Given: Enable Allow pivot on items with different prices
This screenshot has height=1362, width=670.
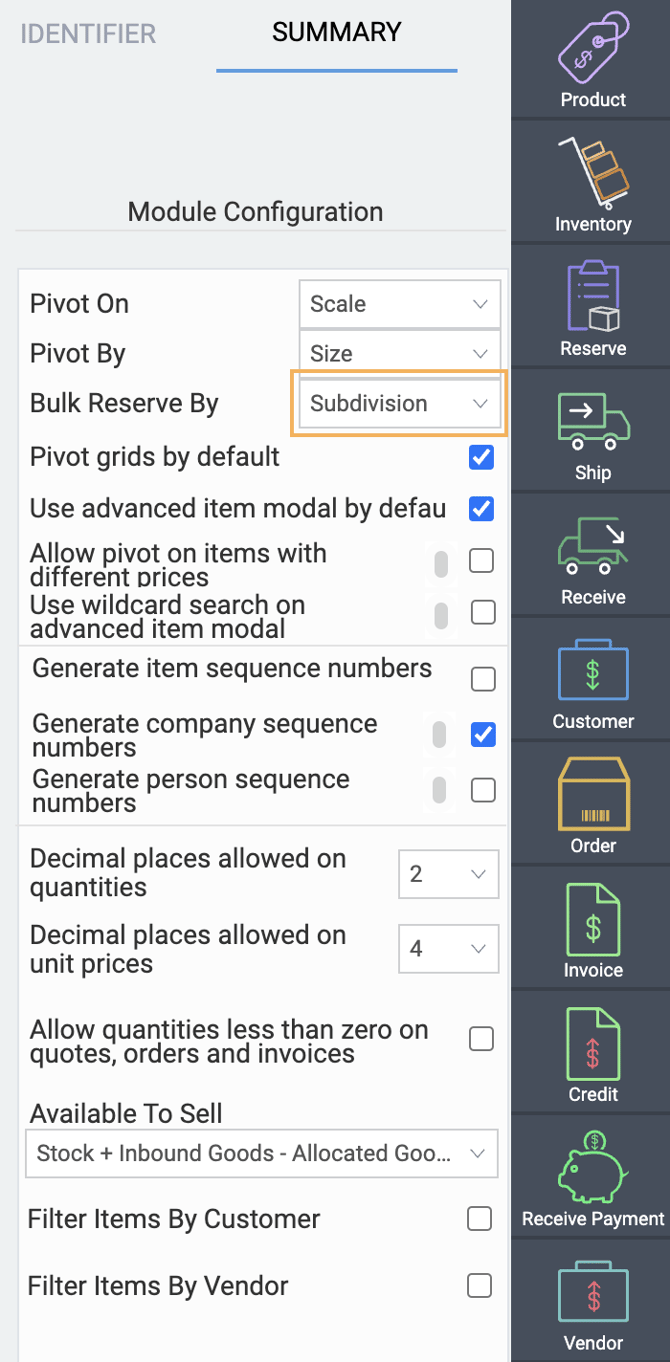Looking at the screenshot, I should click(481, 561).
